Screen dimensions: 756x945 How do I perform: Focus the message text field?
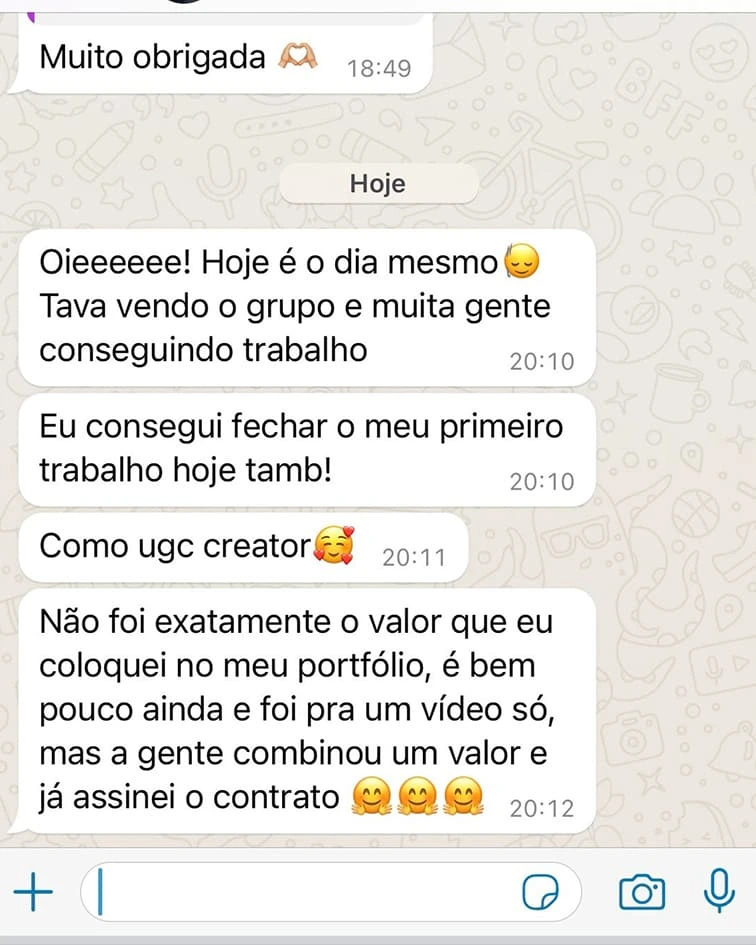pyautogui.click(x=300, y=891)
